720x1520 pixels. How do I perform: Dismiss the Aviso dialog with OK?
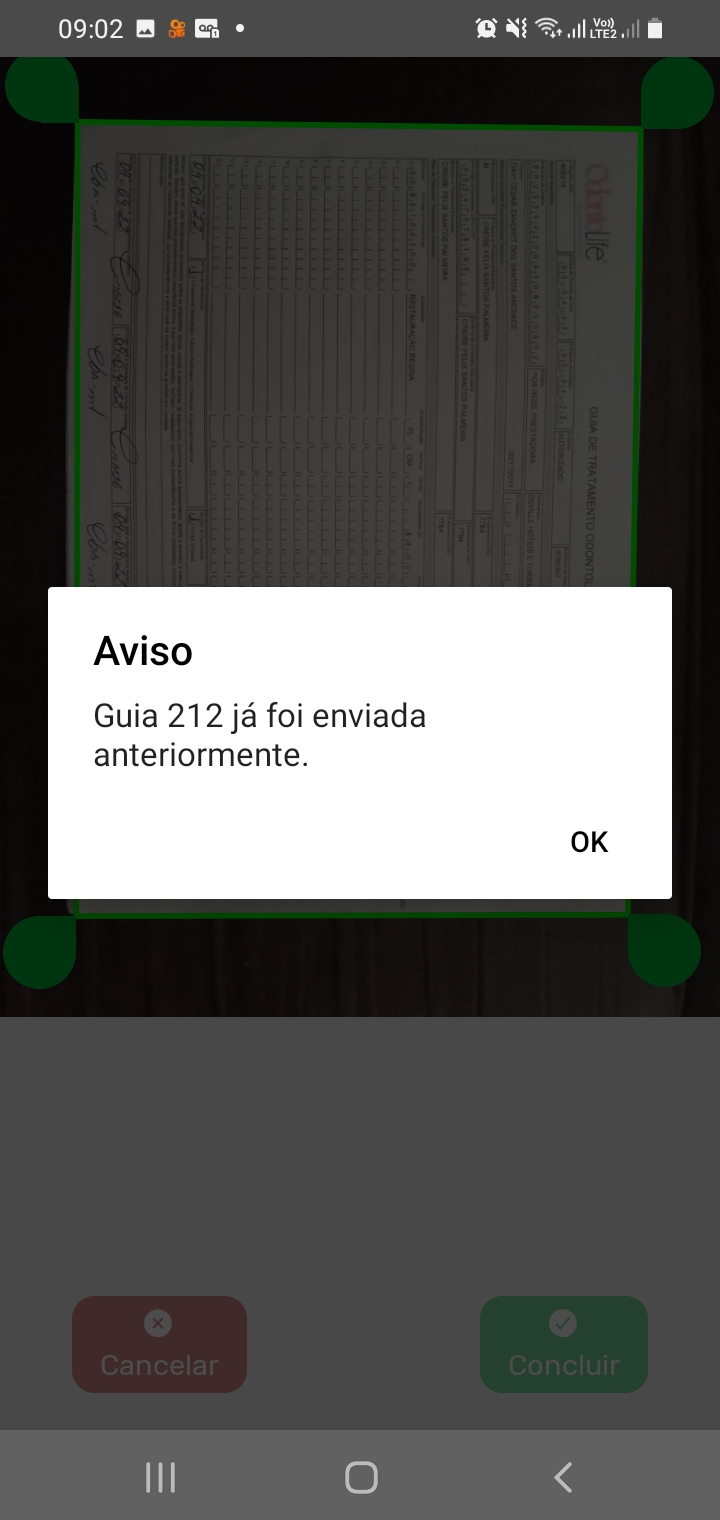[589, 842]
